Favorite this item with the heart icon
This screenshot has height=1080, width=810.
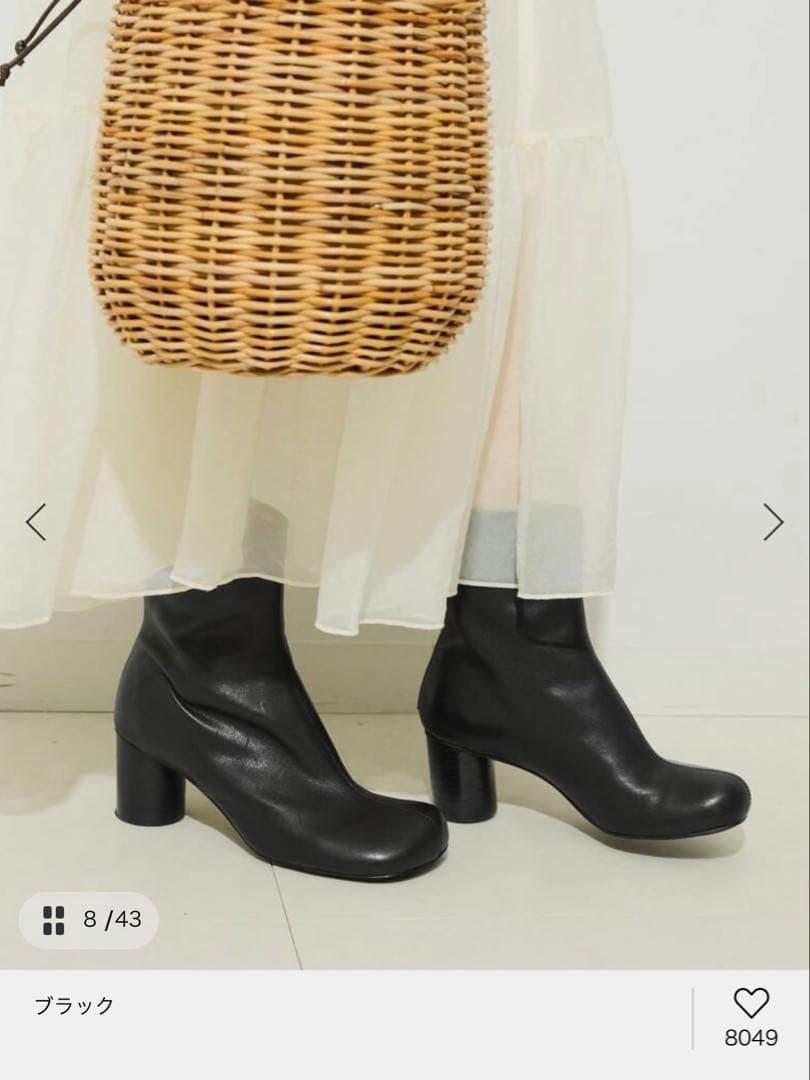751,1003
